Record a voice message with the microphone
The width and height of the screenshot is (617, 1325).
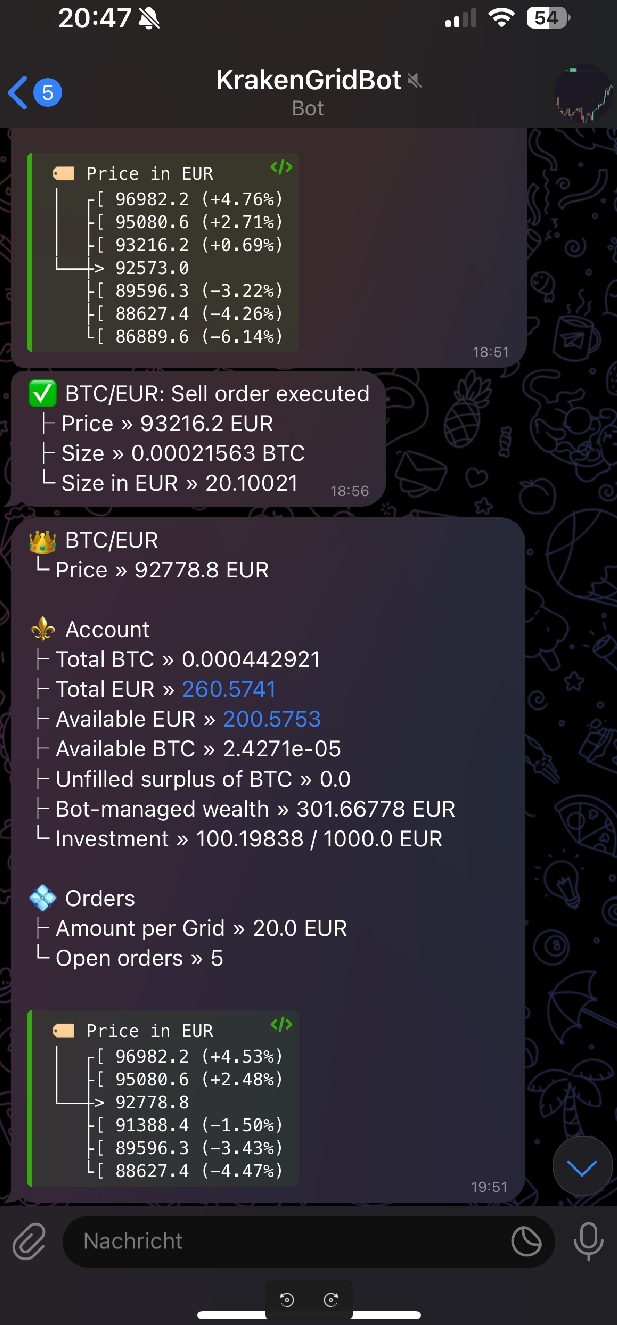(x=588, y=1241)
